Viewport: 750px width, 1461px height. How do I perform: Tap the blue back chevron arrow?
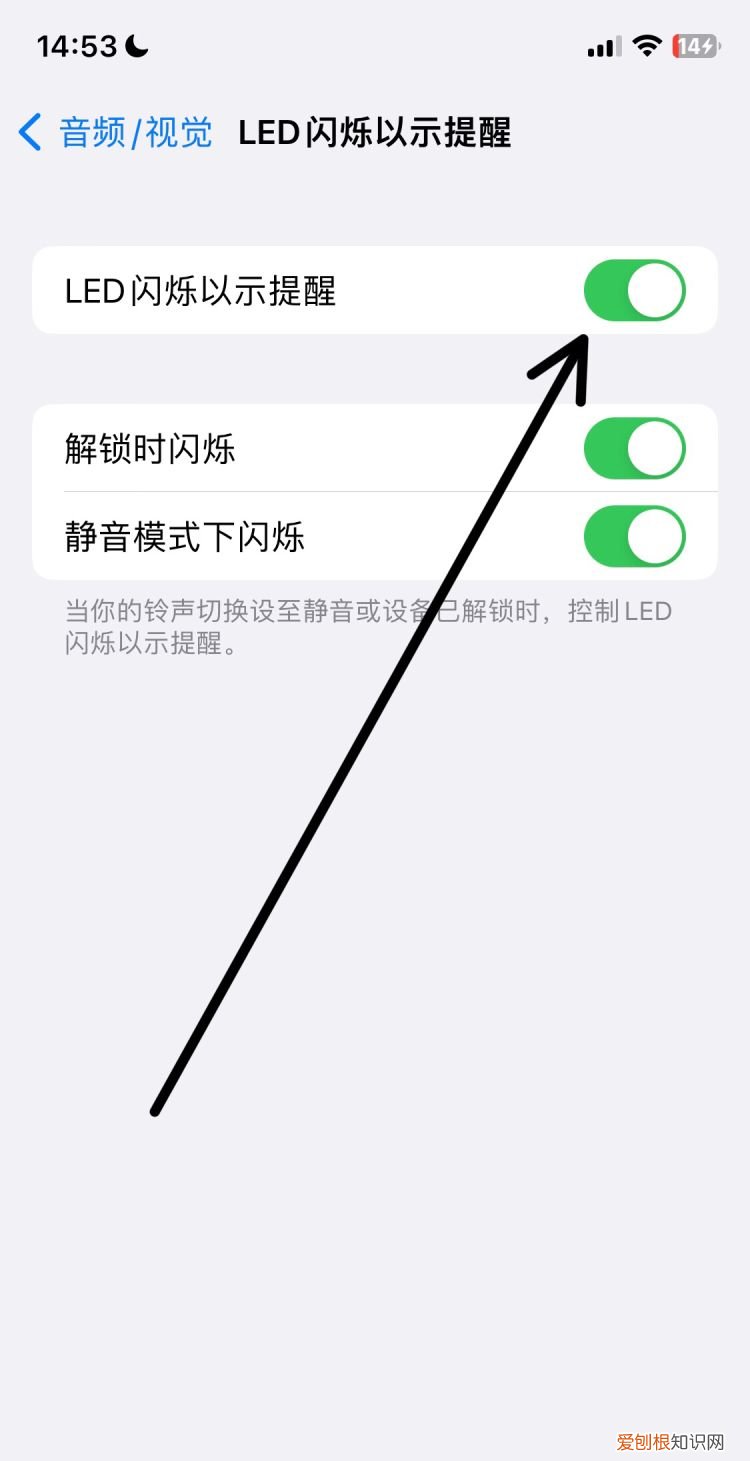pos(30,132)
